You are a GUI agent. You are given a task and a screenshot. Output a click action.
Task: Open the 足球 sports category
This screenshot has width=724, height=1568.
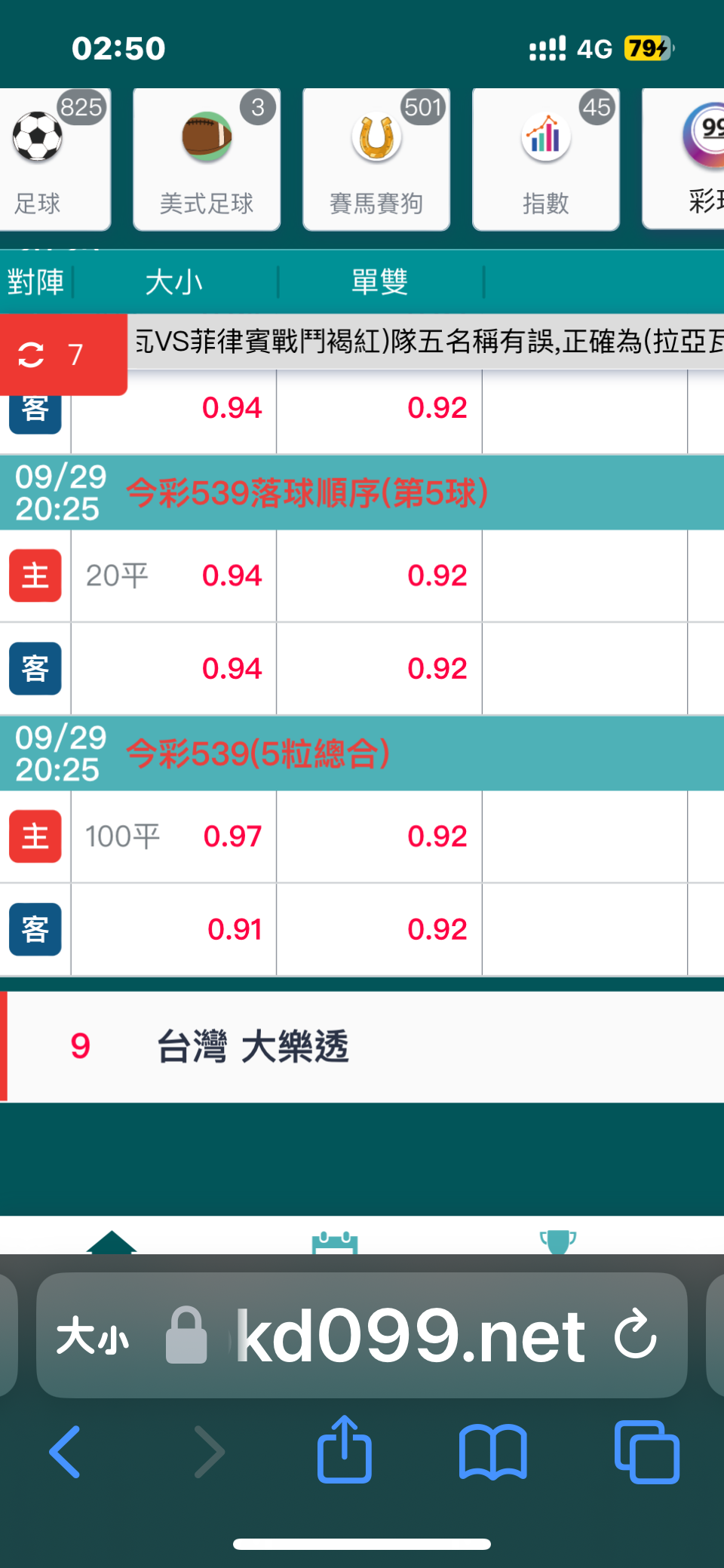tap(54, 159)
